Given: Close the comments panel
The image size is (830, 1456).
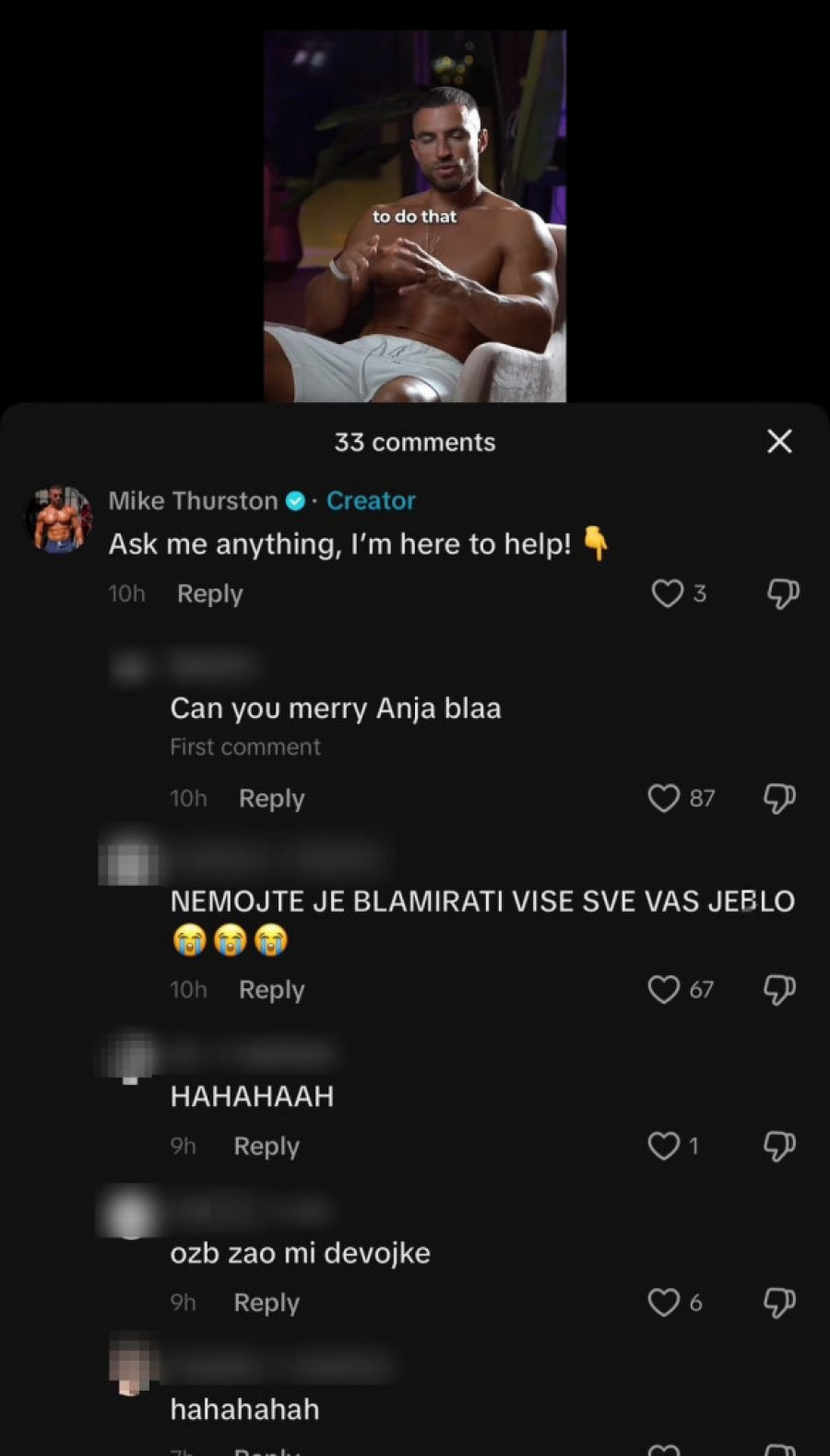Looking at the screenshot, I should (779, 442).
